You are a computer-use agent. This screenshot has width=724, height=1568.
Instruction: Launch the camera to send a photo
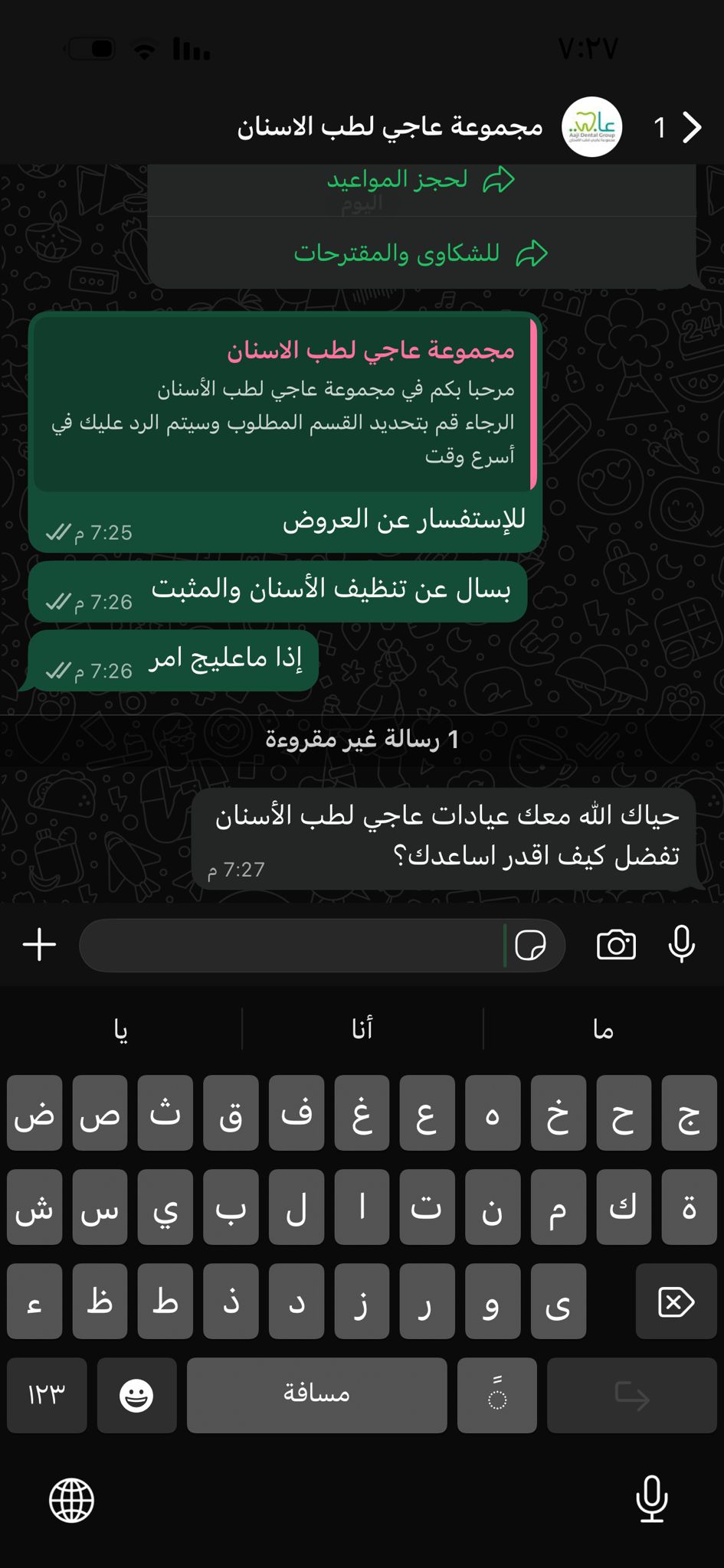pos(616,945)
